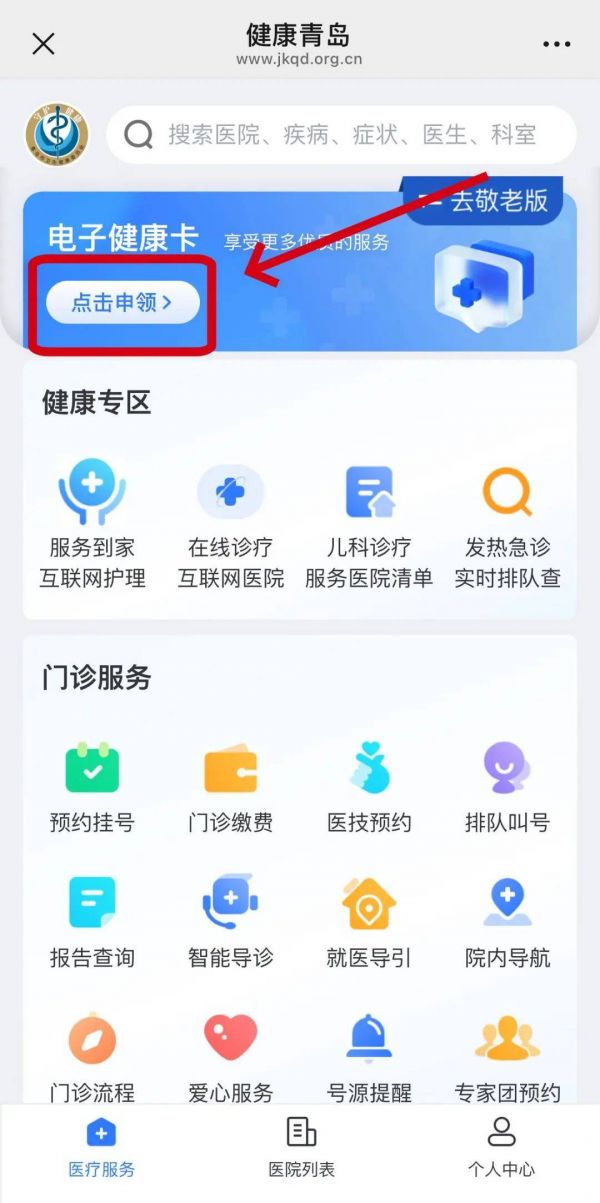Open 报告查询 report lookup

[x=92, y=923]
